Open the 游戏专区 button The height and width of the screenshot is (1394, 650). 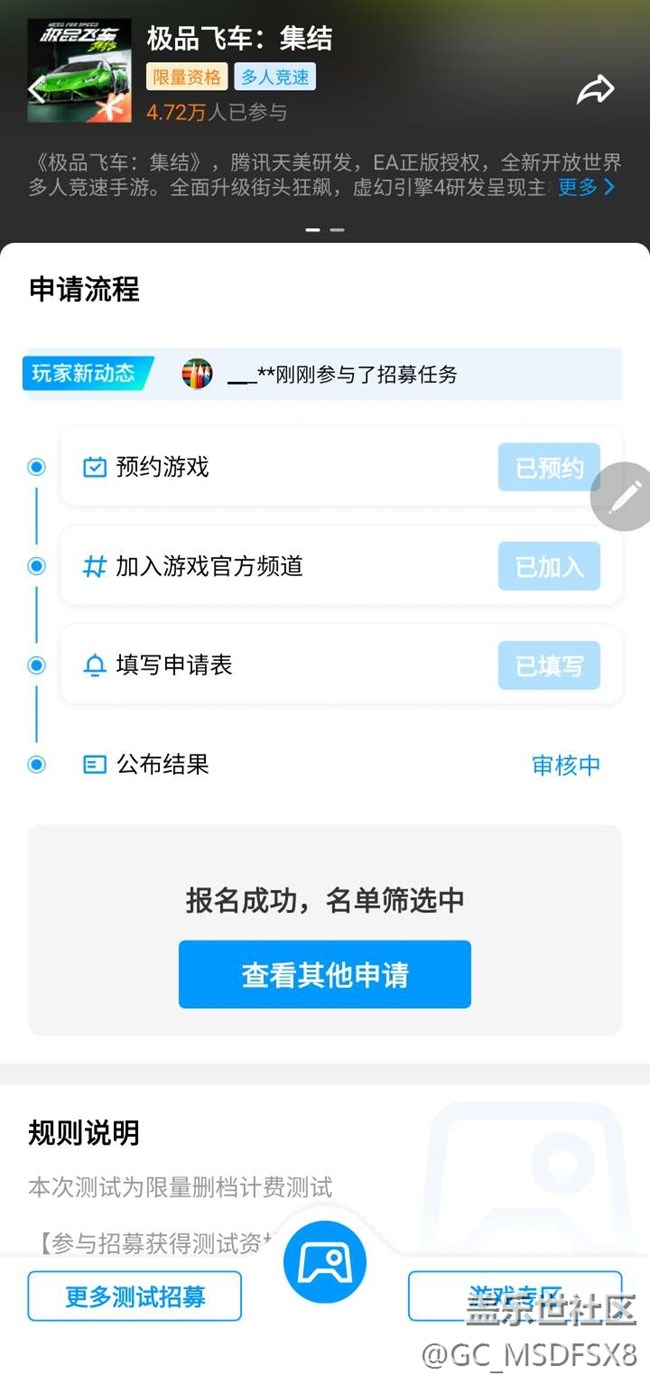click(514, 1295)
